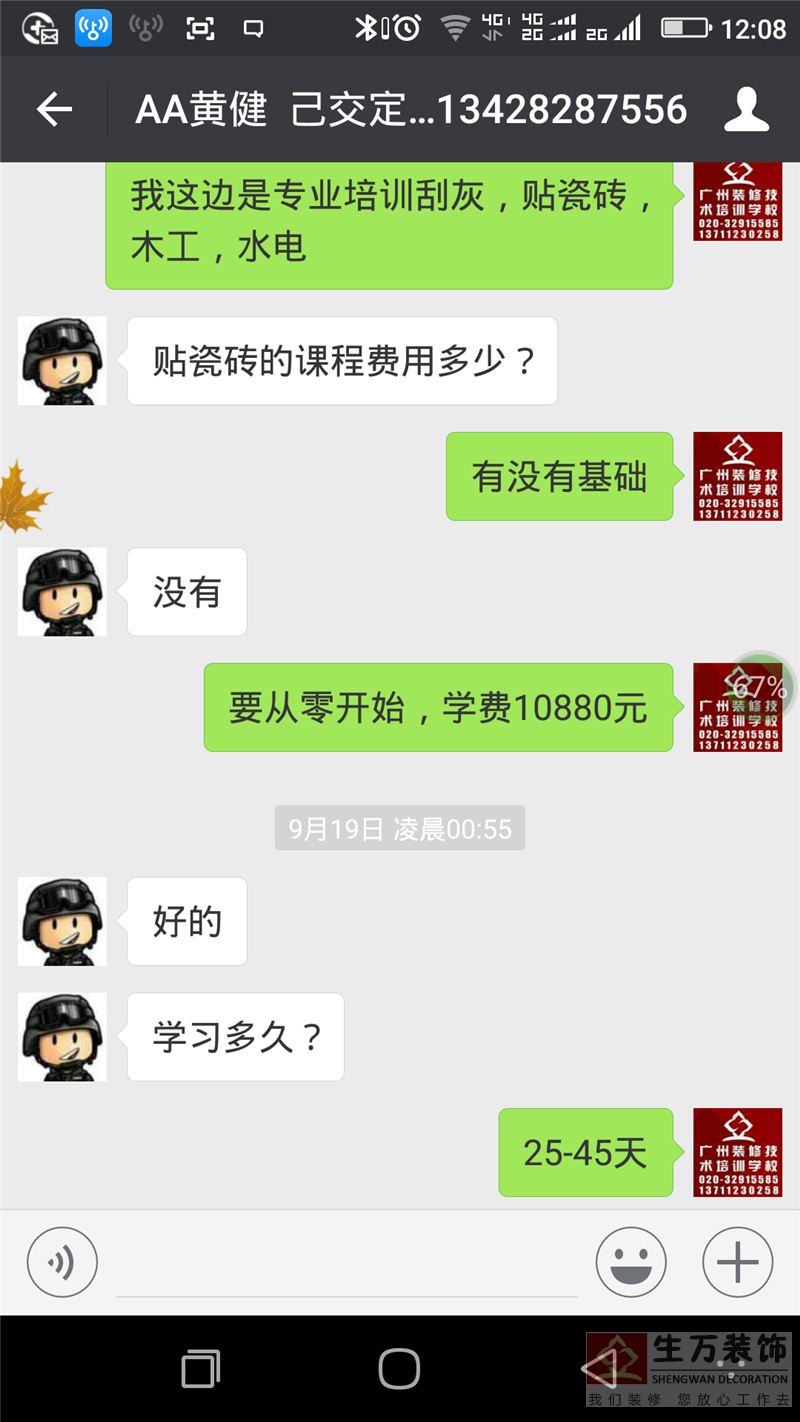Viewport: 800px width, 1422px height.
Task: Open red school avatar beside 25-45天
Action: coord(738,1152)
